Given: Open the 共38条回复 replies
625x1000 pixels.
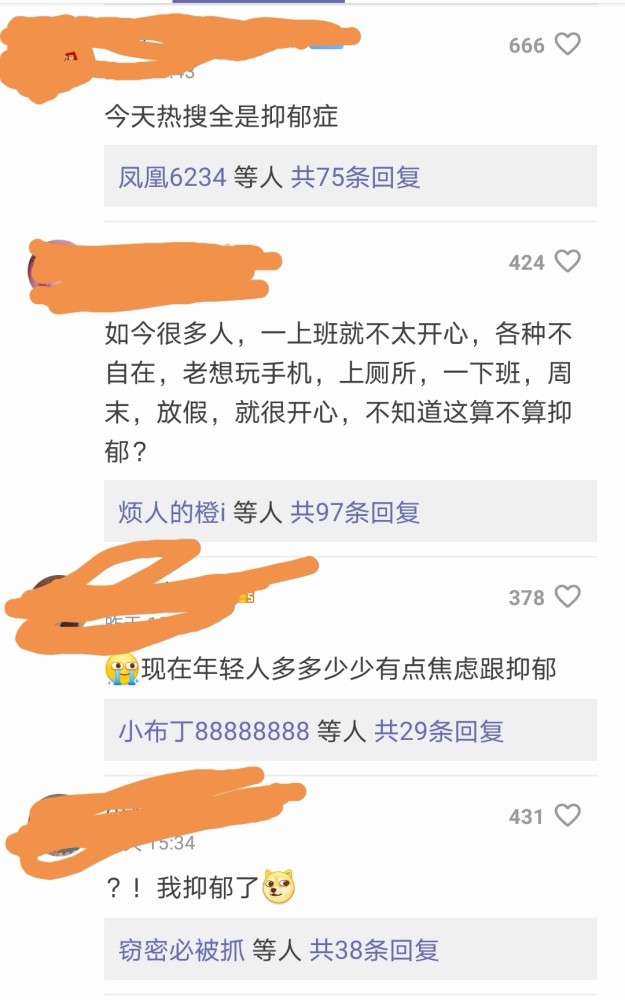Looking at the screenshot, I should (374, 949).
